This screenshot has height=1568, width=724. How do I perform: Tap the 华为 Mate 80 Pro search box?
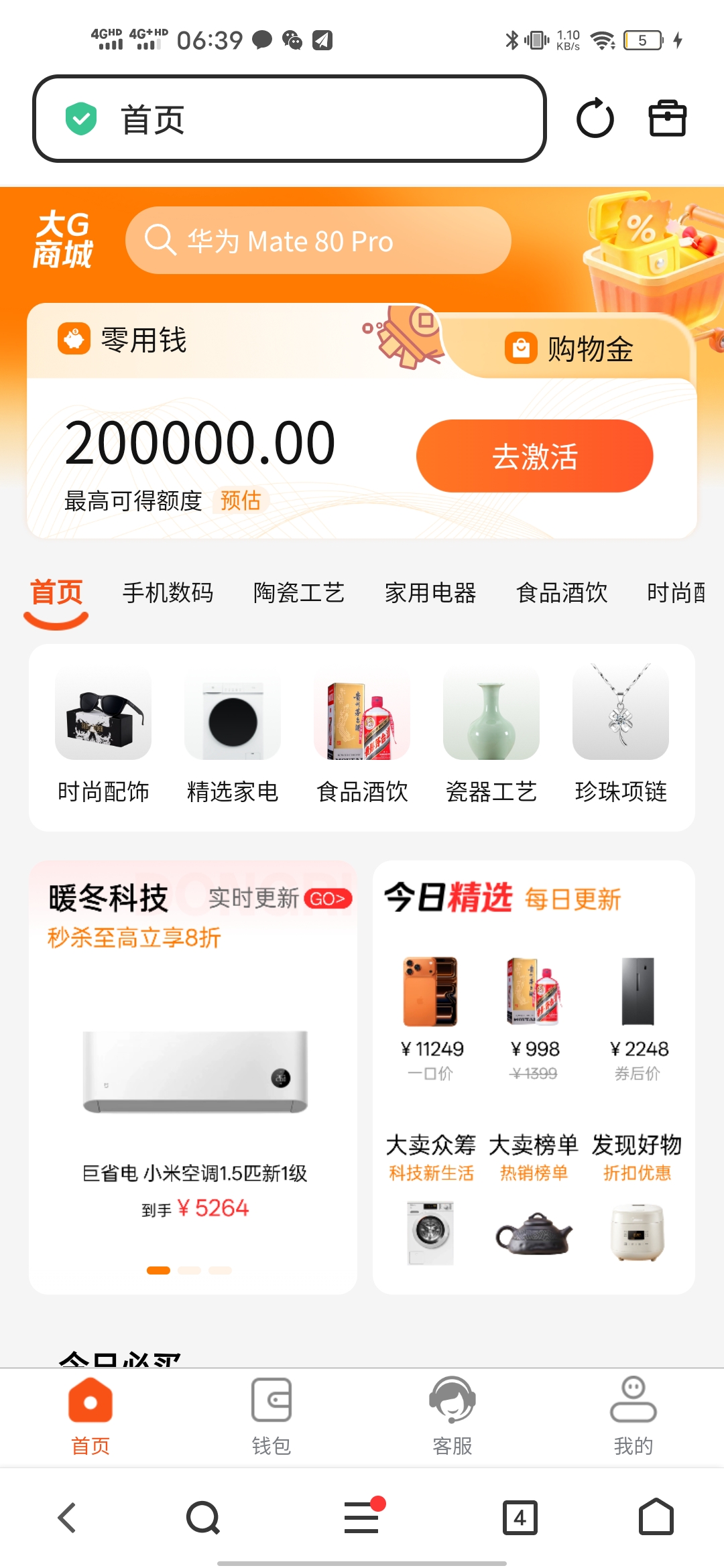[318, 241]
